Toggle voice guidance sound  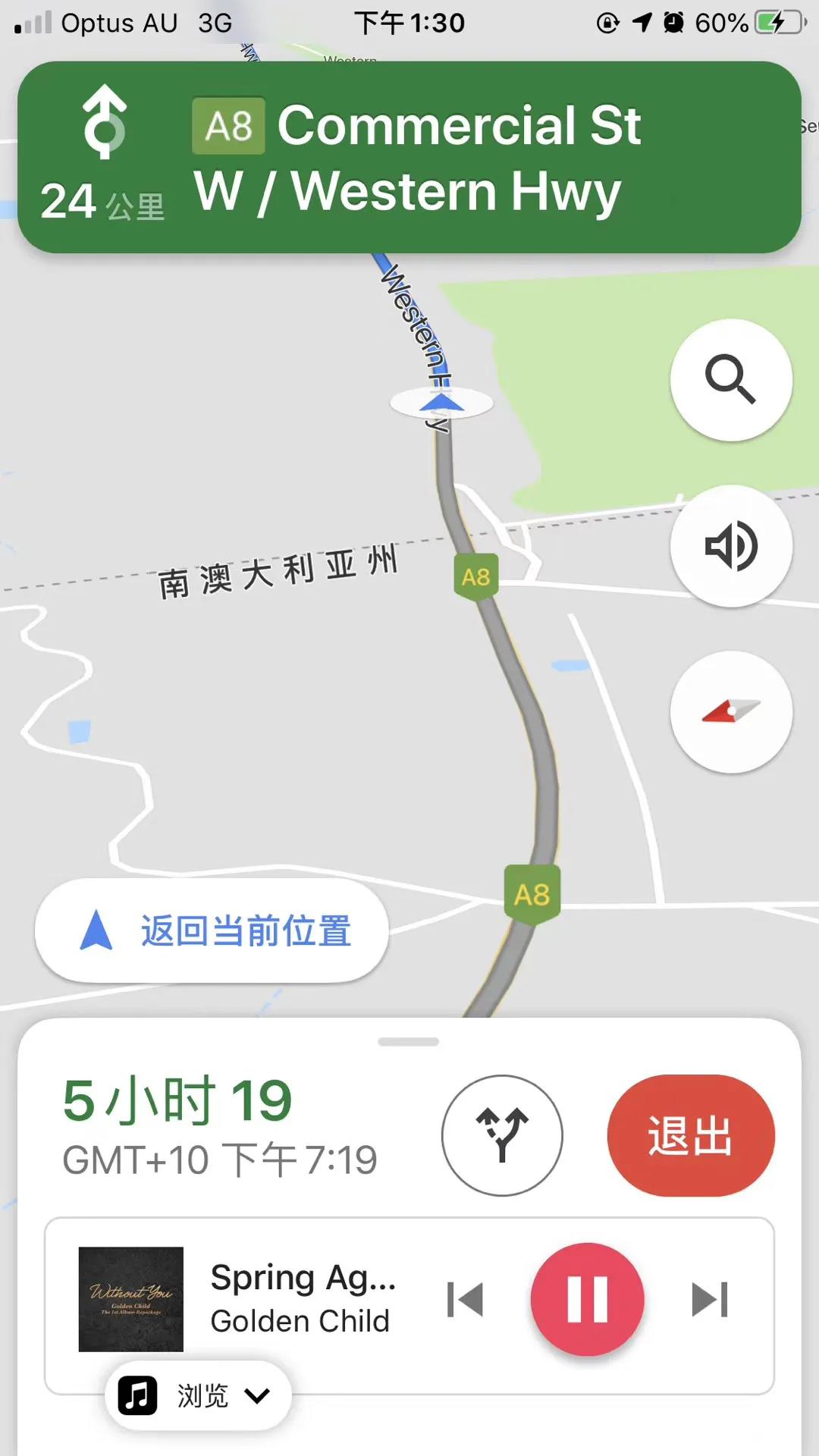(x=731, y=546)
